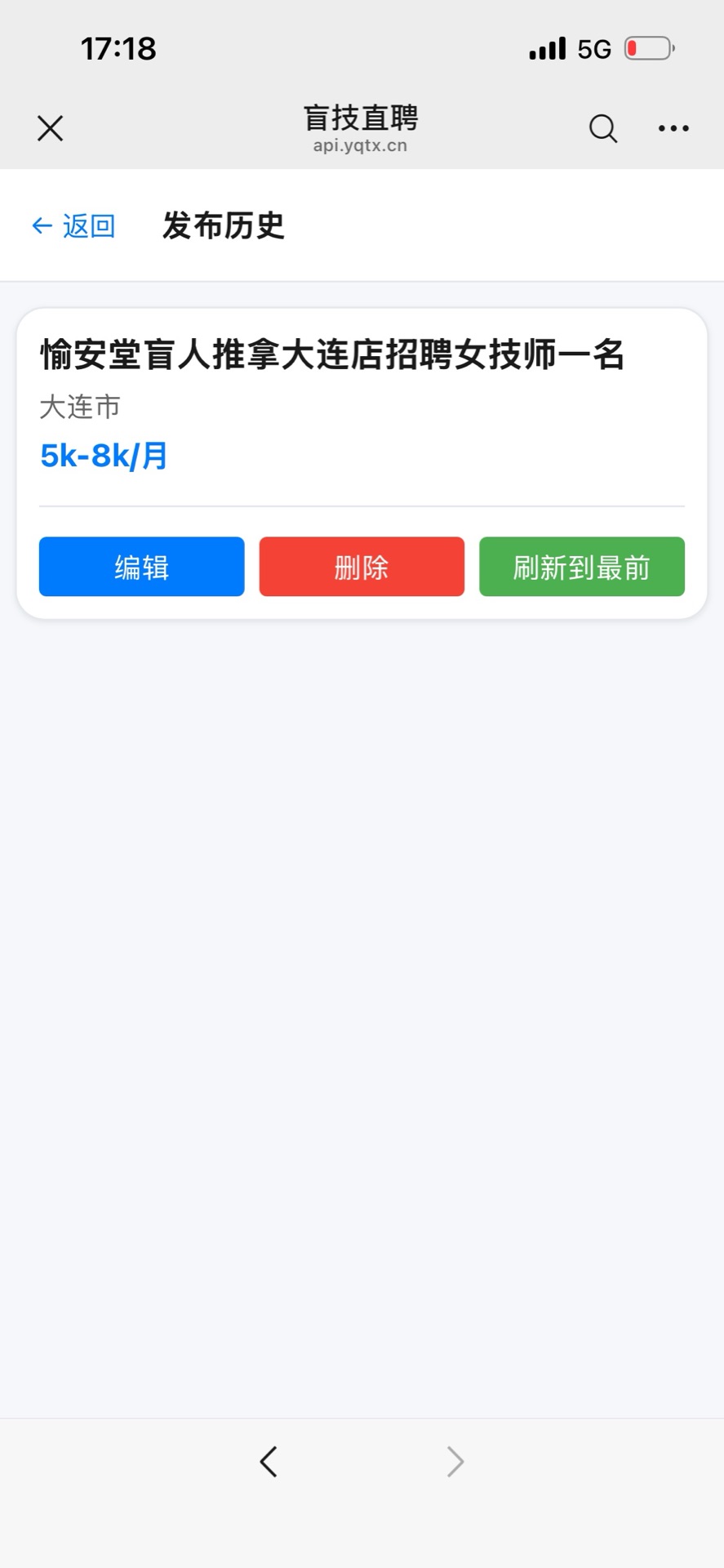Open the more options (...) menu icon

point(673,128)
